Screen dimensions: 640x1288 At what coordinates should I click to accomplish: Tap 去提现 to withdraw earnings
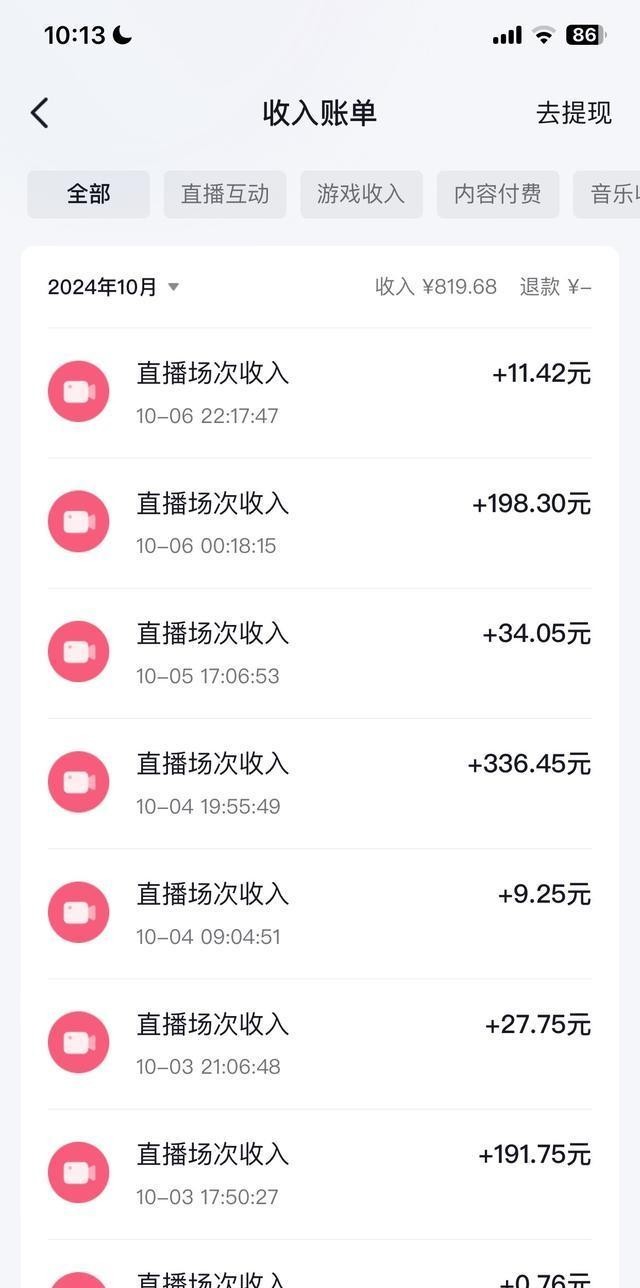(573, 113)
